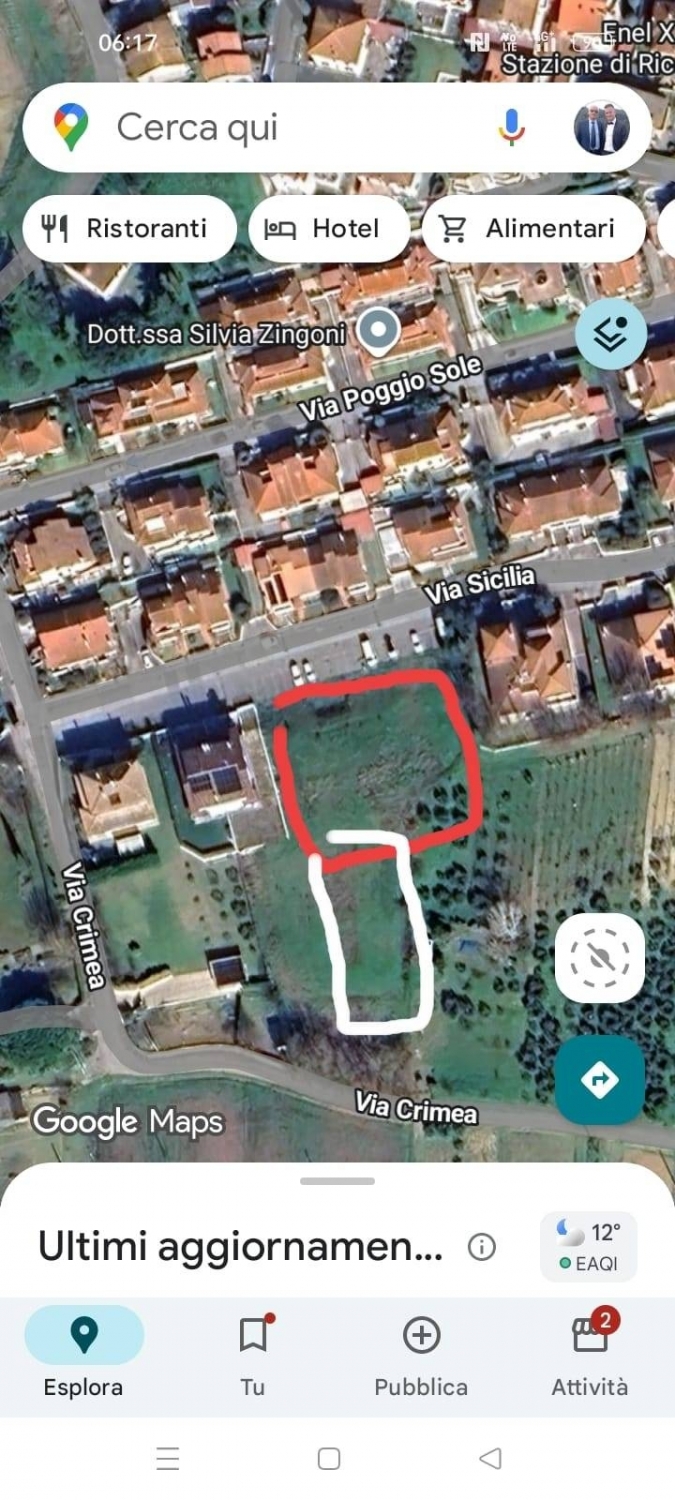675x1500 pixels.
Task: Open the map layers selector
Action: pyautogui.click(x=610, y=334)
